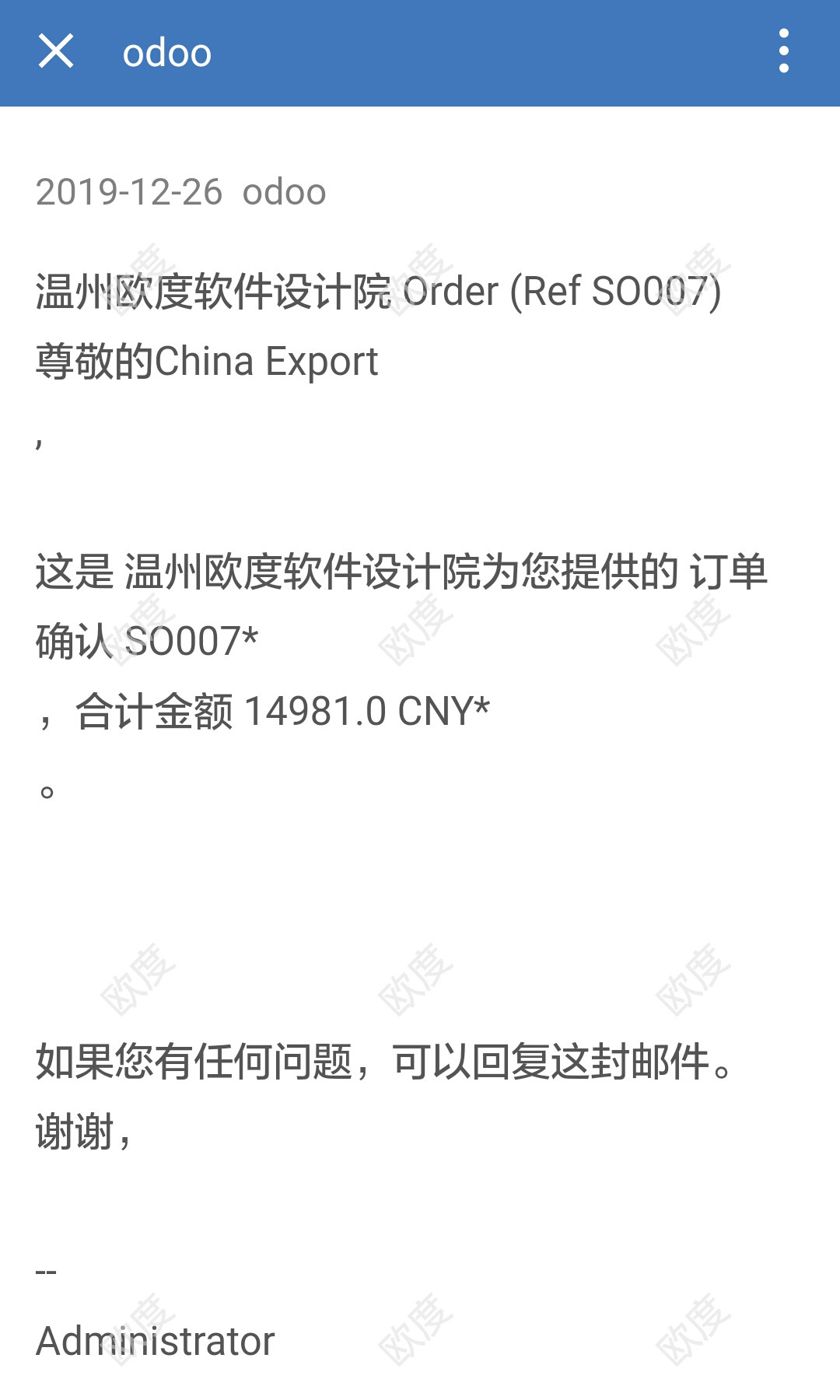Open the options menu at top right

tap(784, 52)
